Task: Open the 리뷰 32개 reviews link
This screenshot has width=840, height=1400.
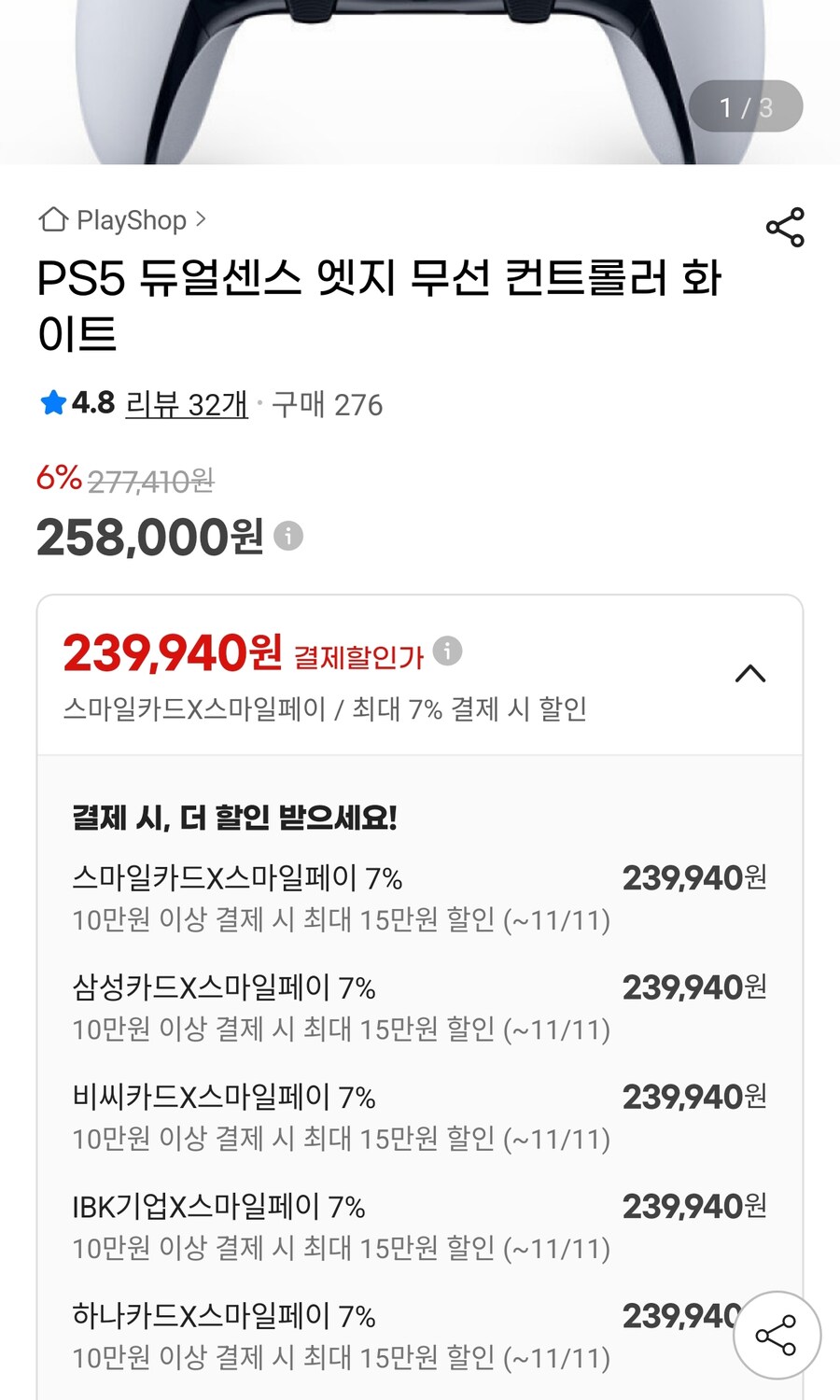Action: (x=185, y=405)
